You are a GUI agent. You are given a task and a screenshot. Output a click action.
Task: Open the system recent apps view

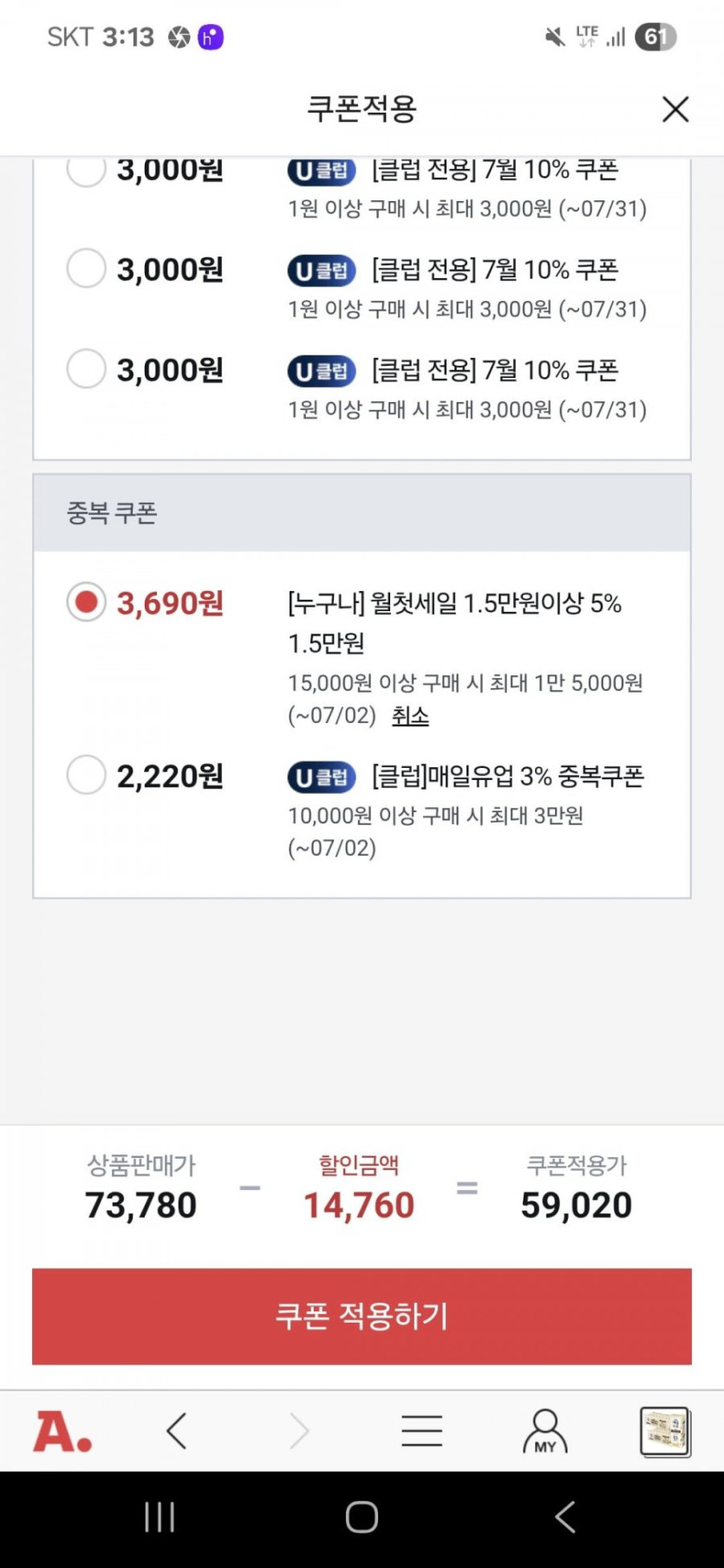160,1518
